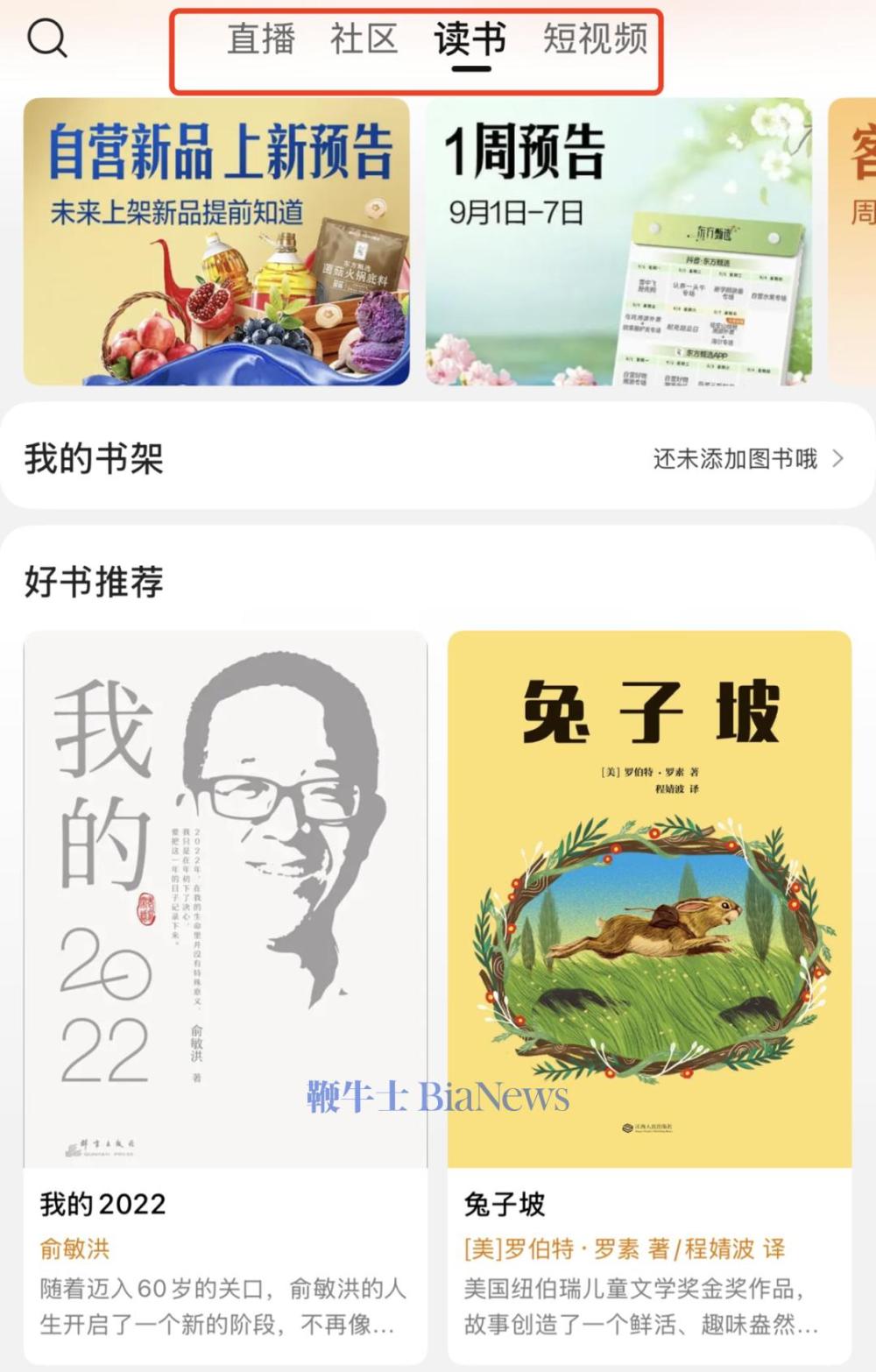Open the 自营新品上新预告 banner
The image size is (876, 1372).
click(216, 241)
